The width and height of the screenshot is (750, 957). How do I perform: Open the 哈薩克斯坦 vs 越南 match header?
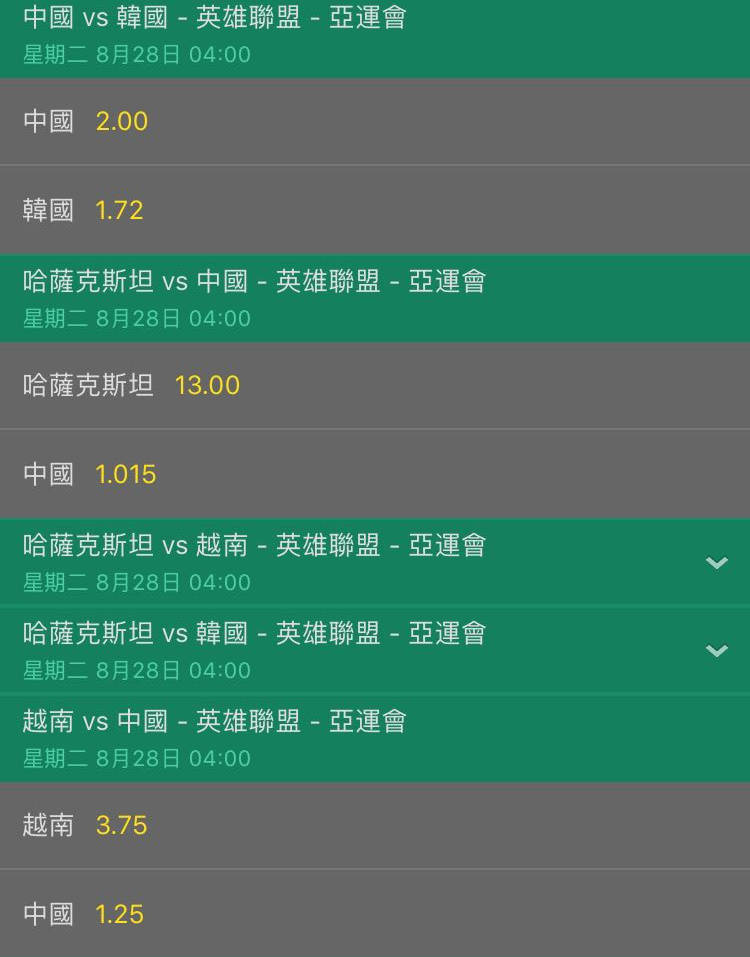click(252, 545)
